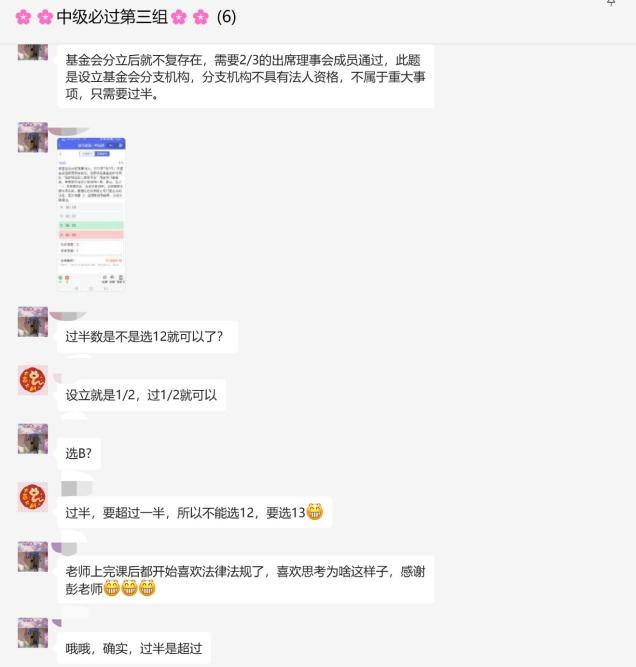Open the shared screenshot image in chat
The image size is (636, 667).
point(91,214)
